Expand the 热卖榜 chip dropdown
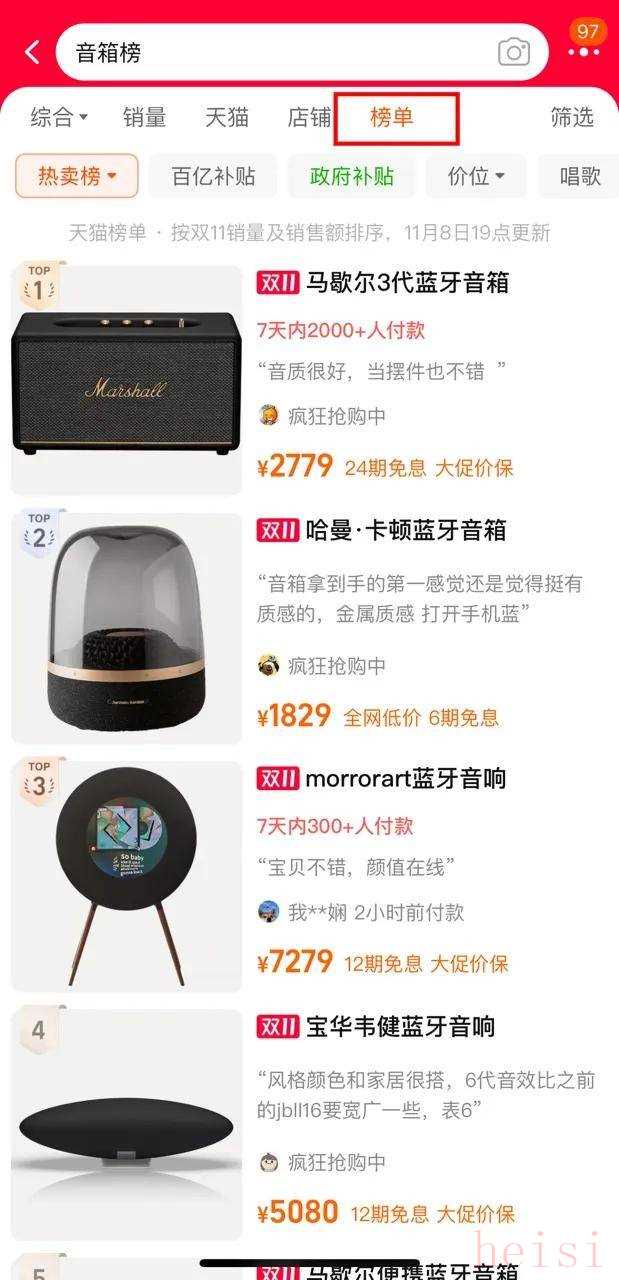The width and height of the screenshot is (619, 1280). point(77,177)
